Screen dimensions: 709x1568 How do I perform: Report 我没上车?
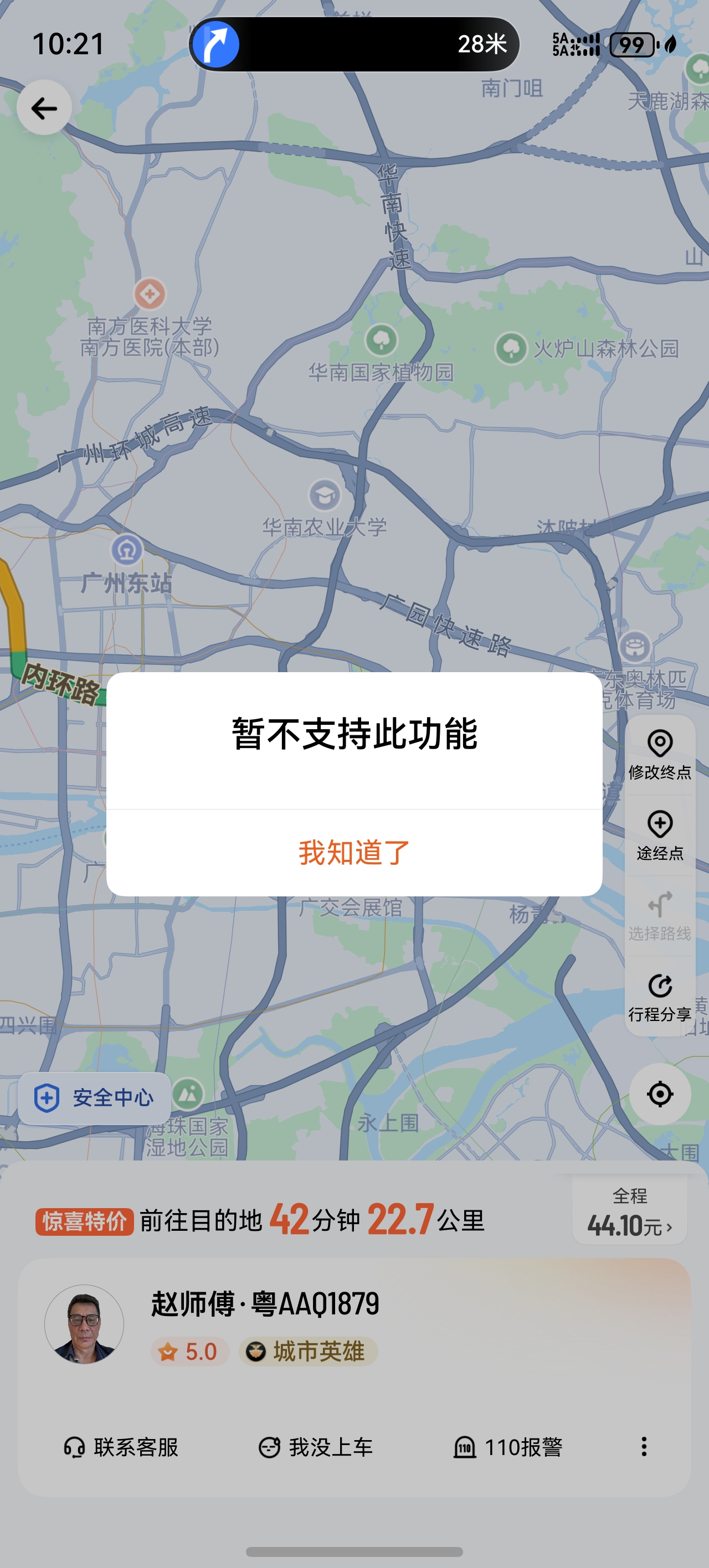tap(316, 1447)
